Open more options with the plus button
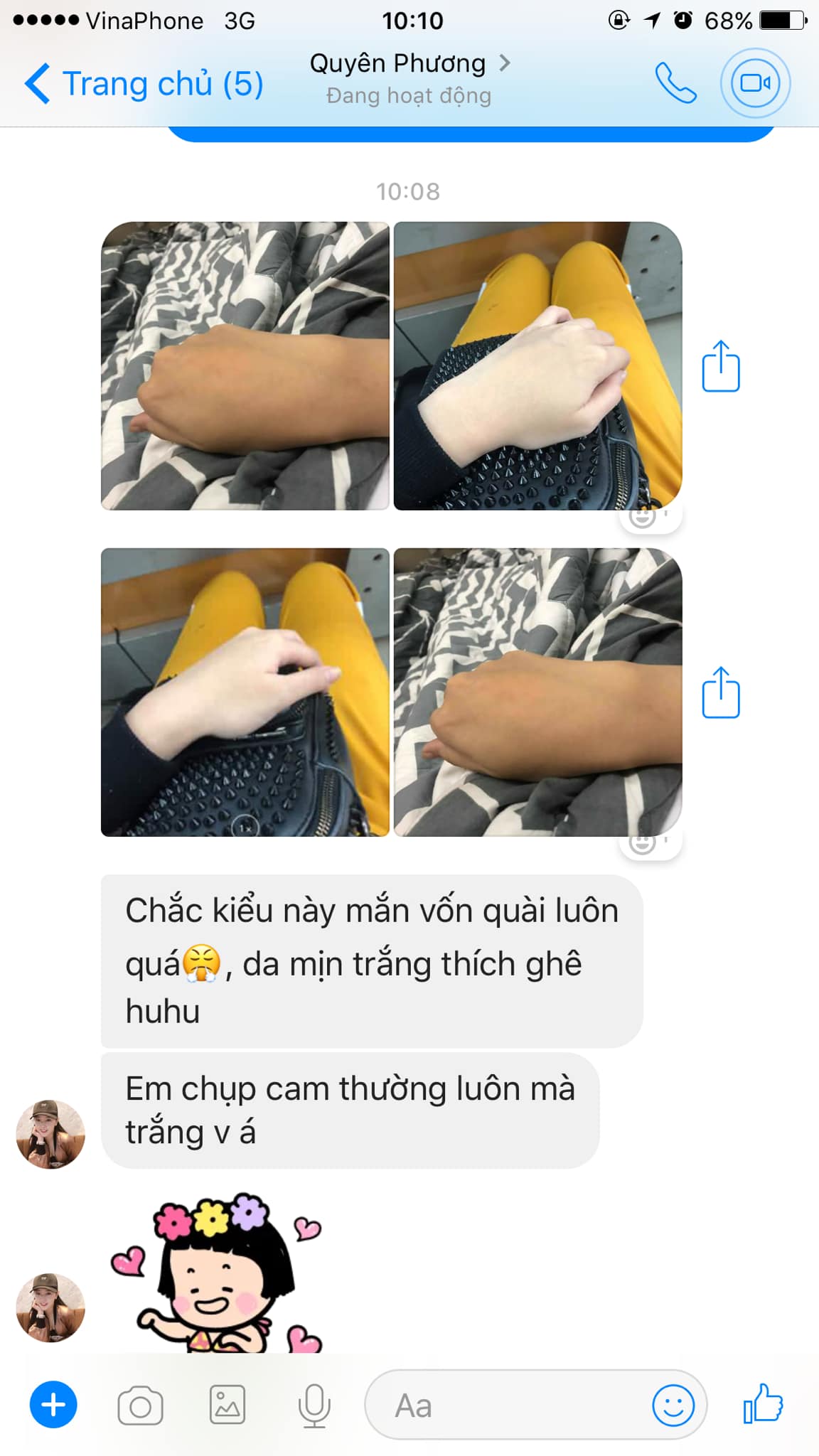This screenshot has height=1456, width=819. (53, 1405)
